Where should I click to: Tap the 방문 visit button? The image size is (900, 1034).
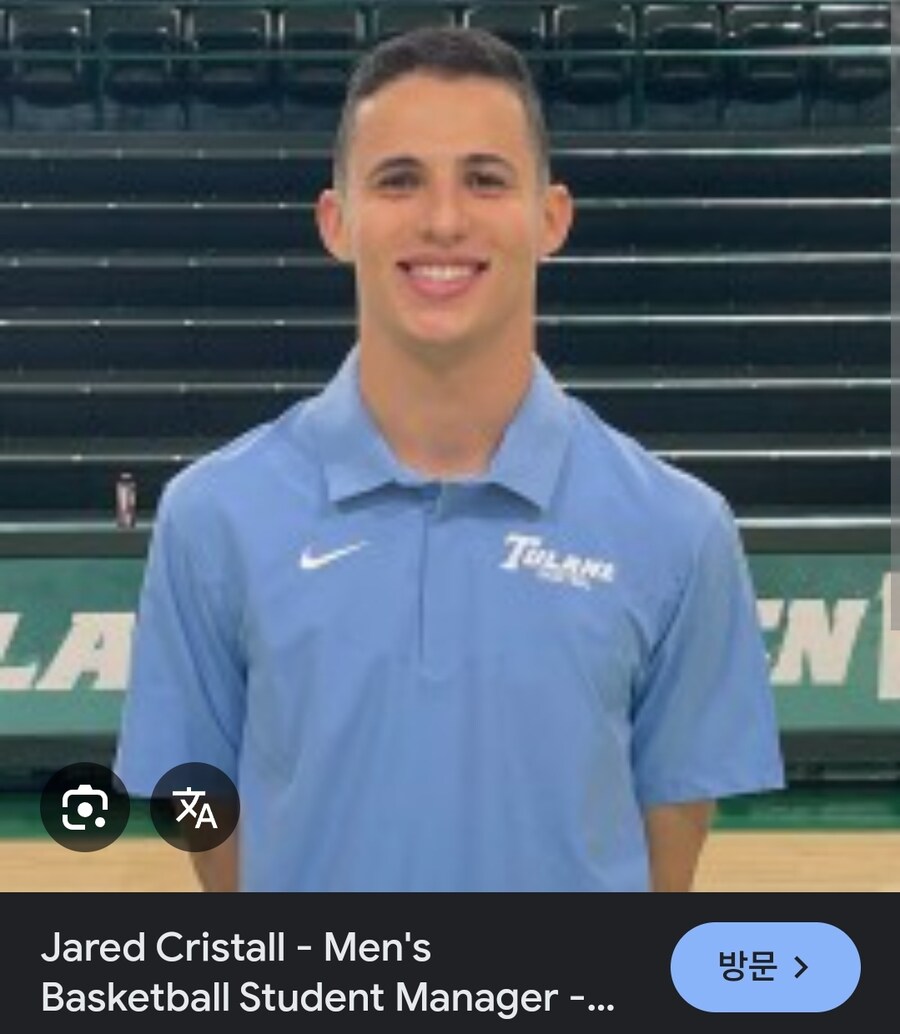(765, 967)
